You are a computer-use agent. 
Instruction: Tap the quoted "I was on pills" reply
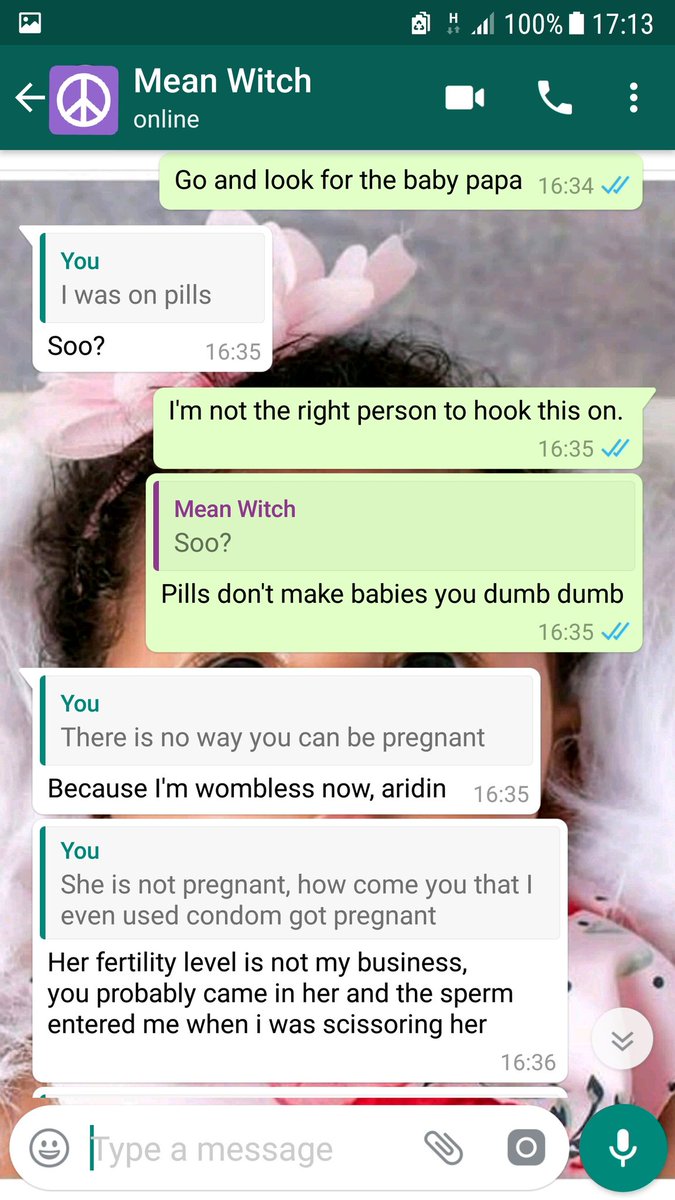pyautogui.click(x=153, y=279)
